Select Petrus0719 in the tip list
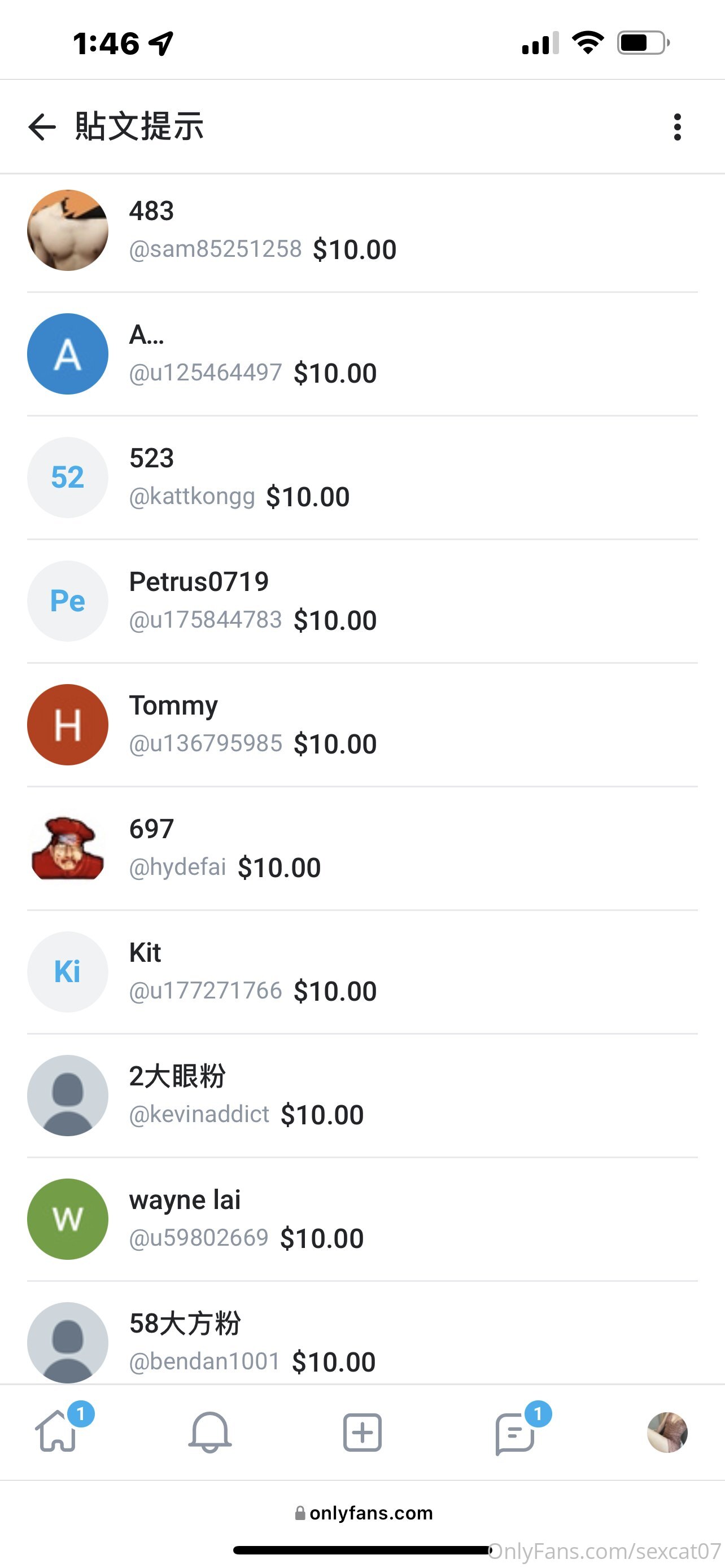The width and height of the screenshot is (725, 1568). coord(362,601)
